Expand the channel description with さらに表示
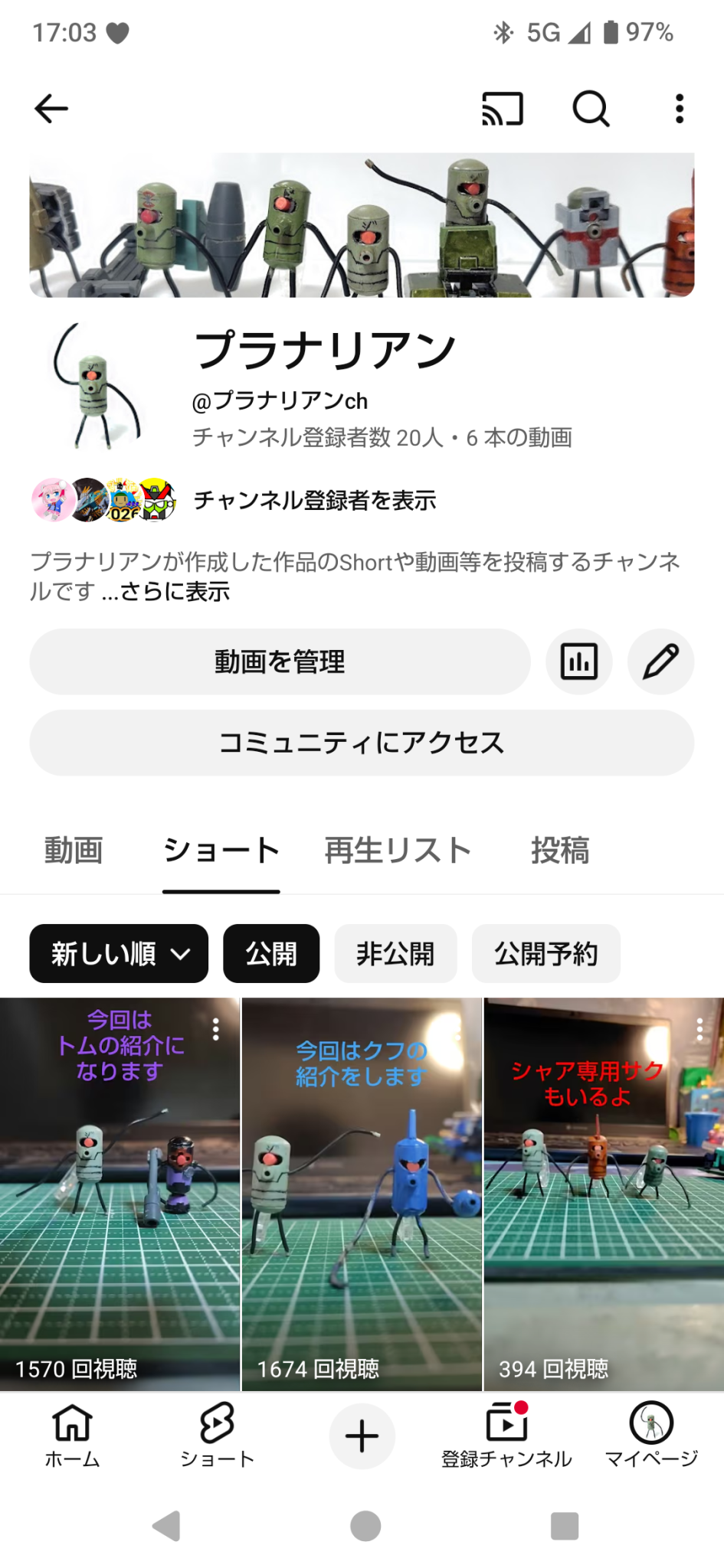Screen dimensions: 724x1568 175,592
